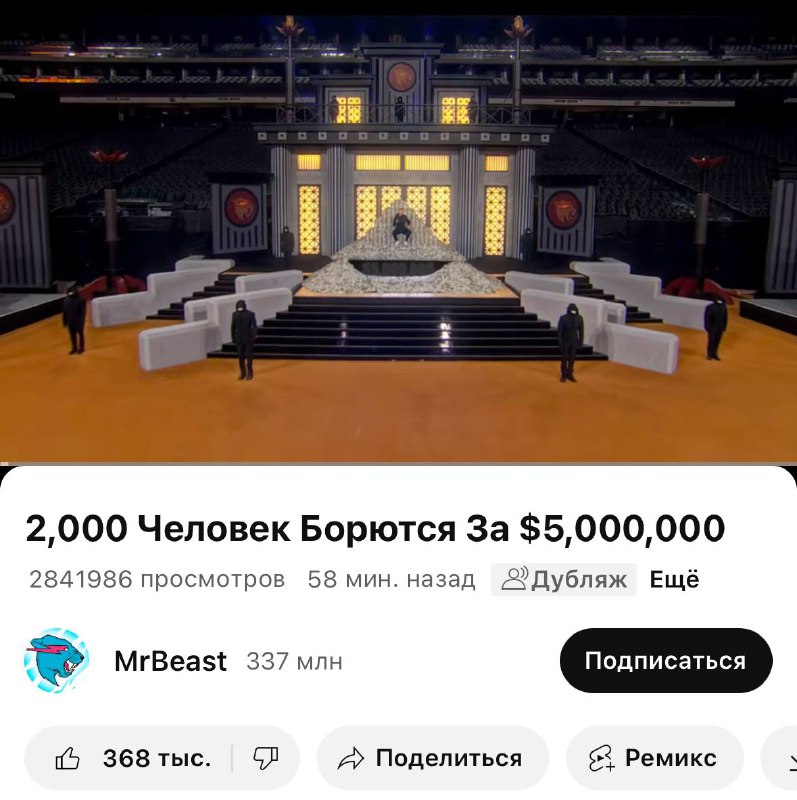The height and width of the screenshot is (800, 797).
Task: Subscribe using the Подписаться button
Action: point(665,661)
